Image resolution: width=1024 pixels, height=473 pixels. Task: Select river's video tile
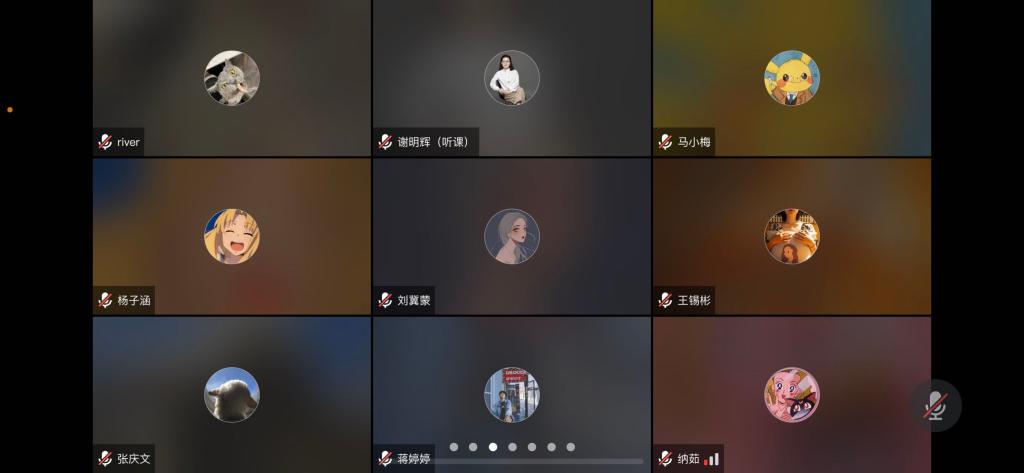tap(232, 78)
